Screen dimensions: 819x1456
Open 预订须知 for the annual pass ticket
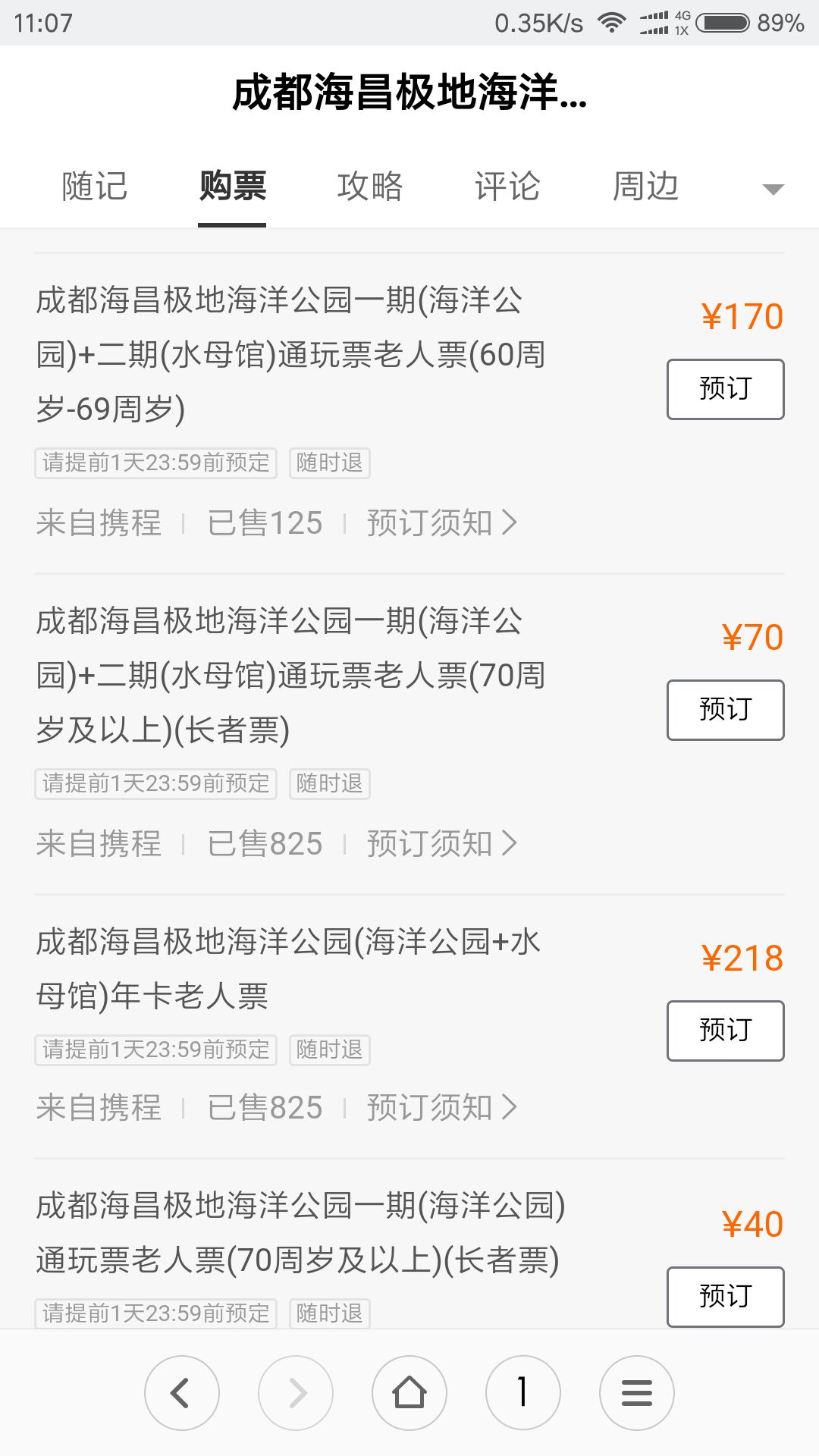(x=442, y=1107)
